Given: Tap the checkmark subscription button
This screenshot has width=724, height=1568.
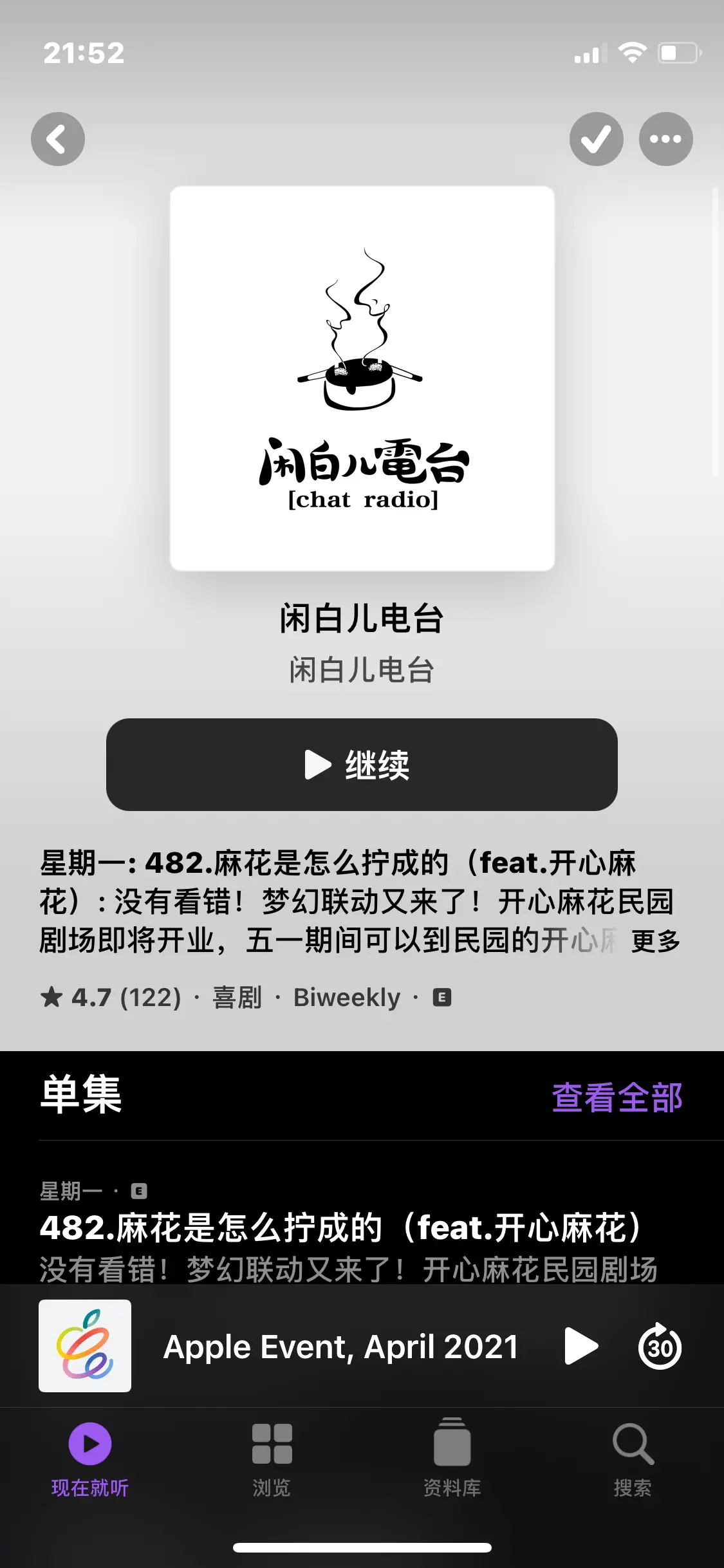Looking at the screenshot, I should click(x=597, y=139).
